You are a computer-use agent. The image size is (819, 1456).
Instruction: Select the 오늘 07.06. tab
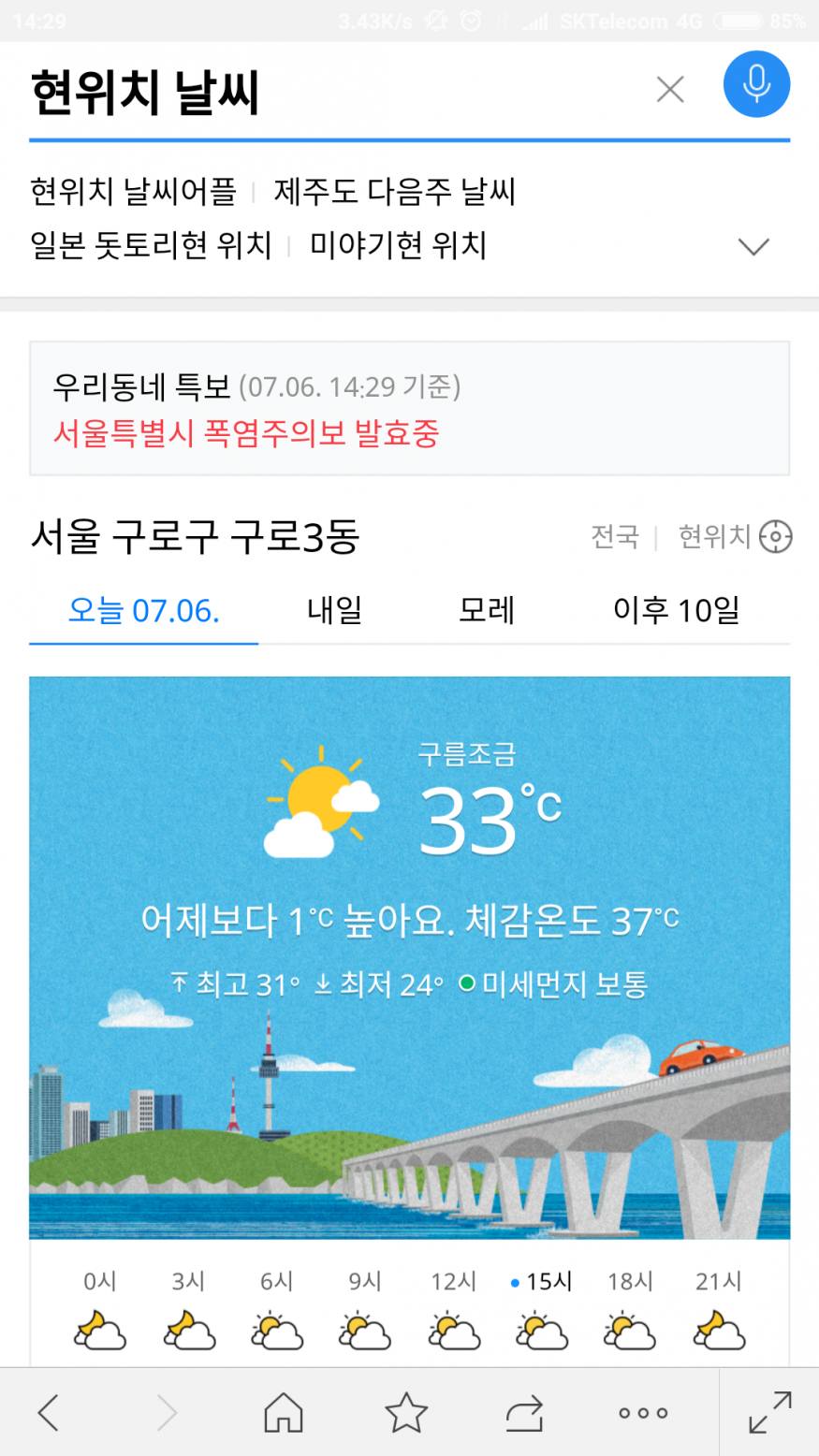144,611
